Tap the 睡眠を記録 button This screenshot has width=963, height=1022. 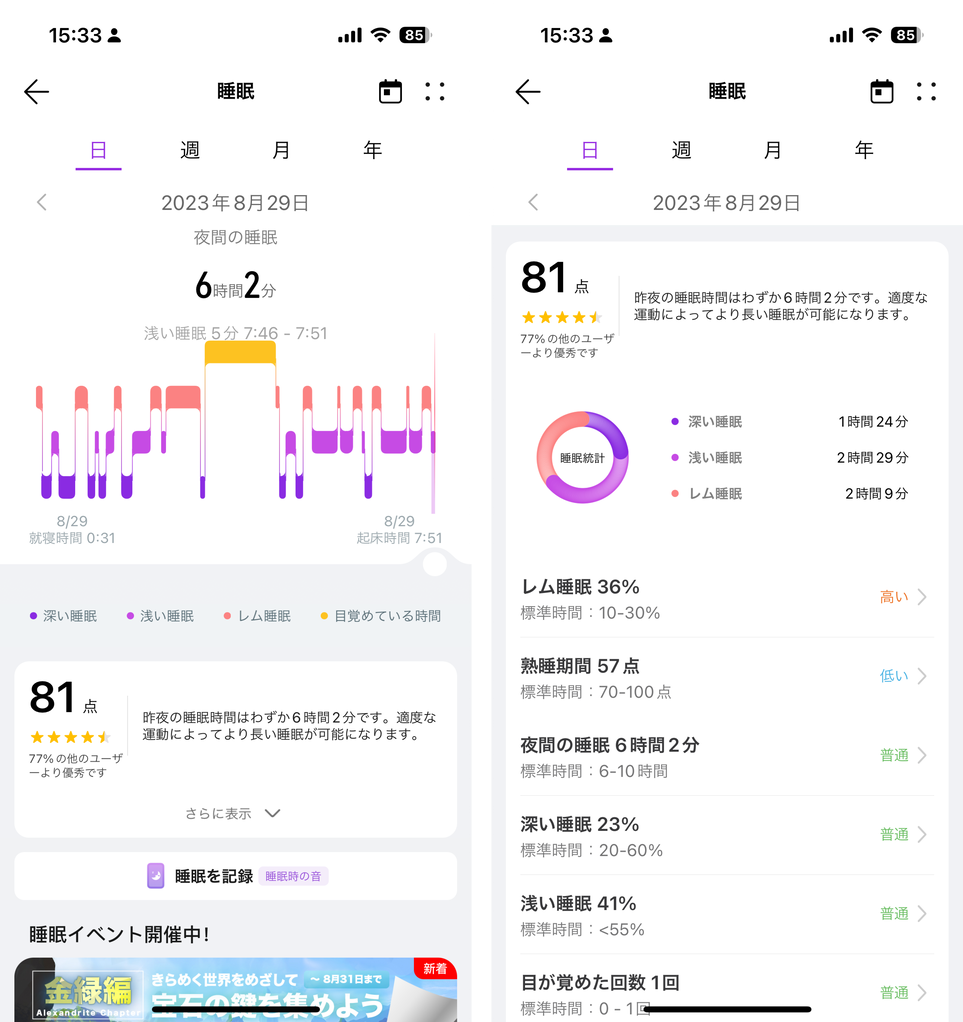(236, 876)
